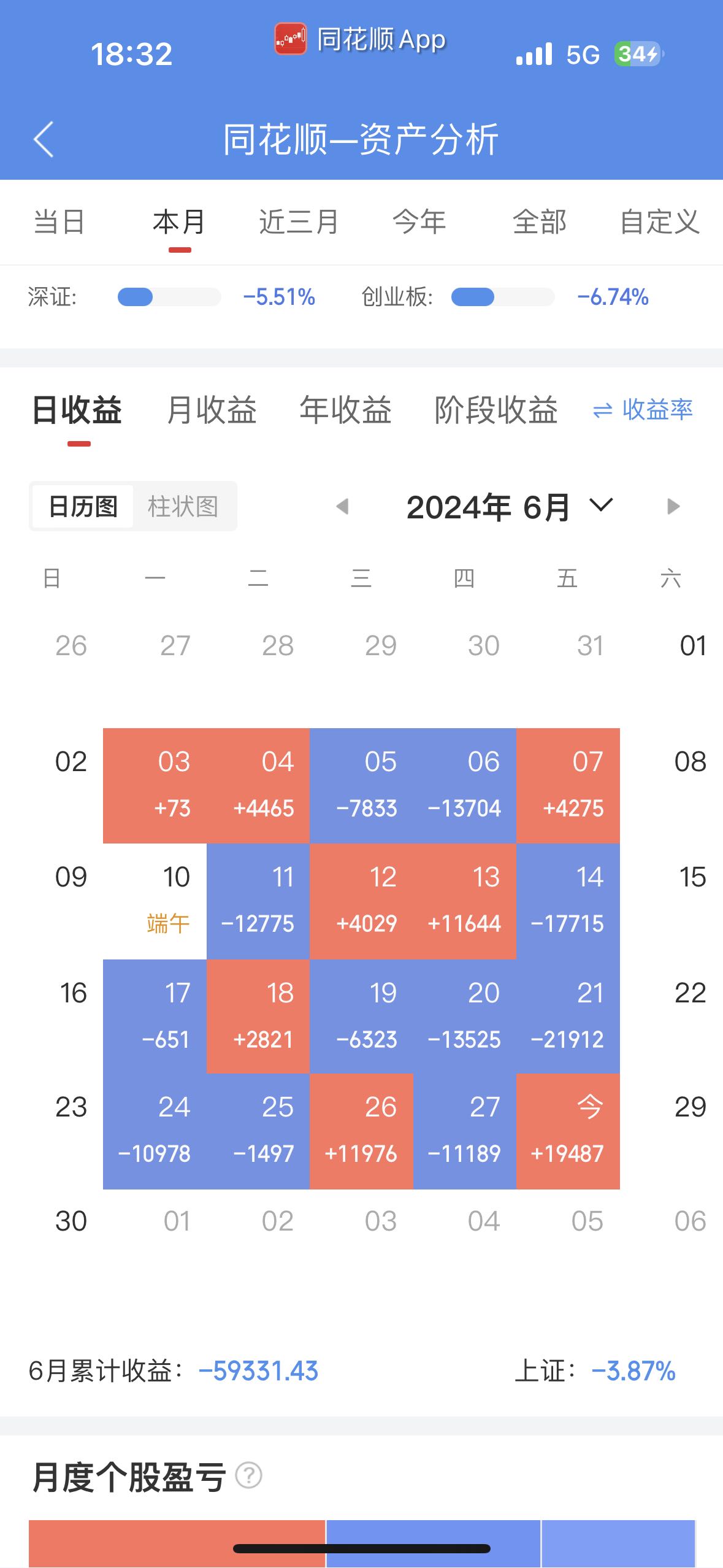Screen dimensions: 723x1568
Task: Toggle display to 收益率
Action: point(643,410)
